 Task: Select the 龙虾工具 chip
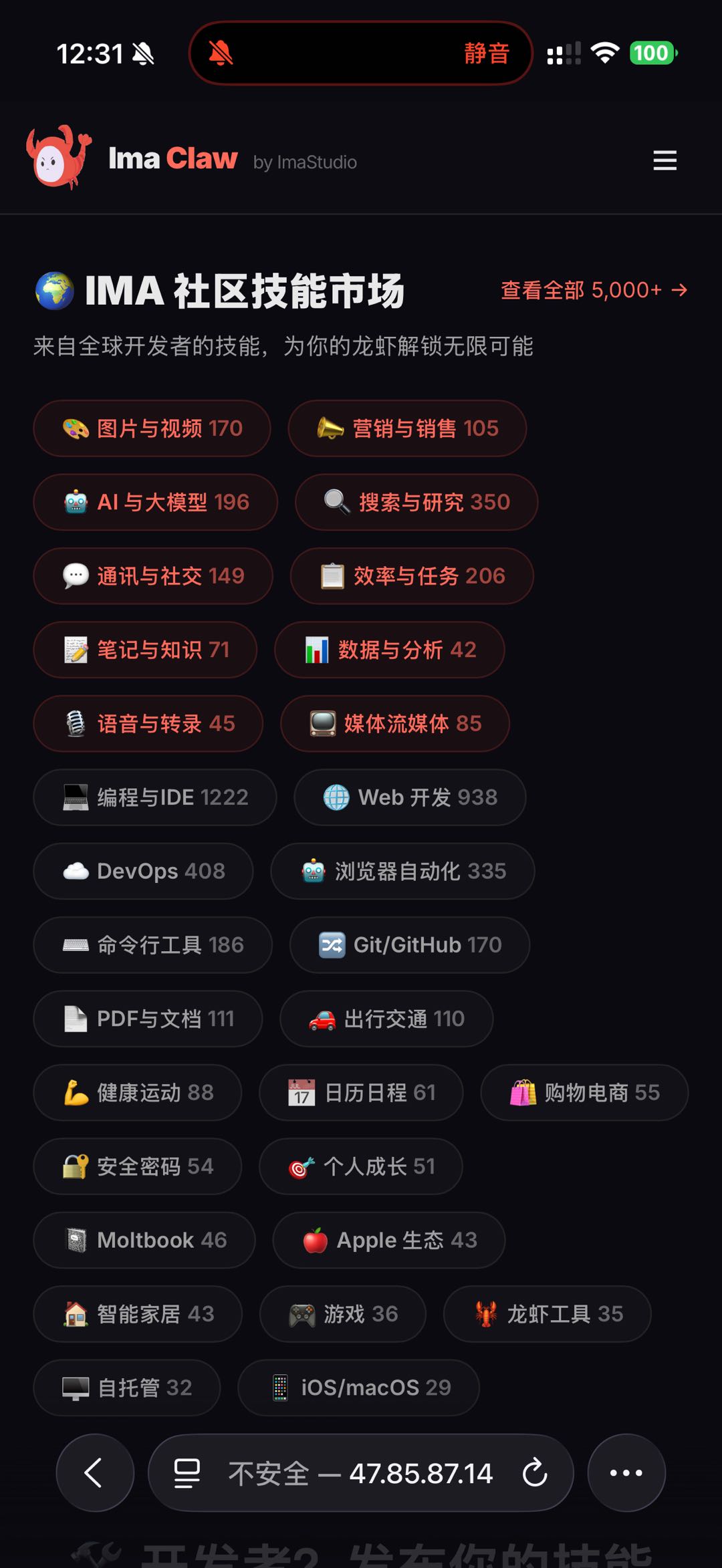pyautogui.click(x=547, y=1314)
